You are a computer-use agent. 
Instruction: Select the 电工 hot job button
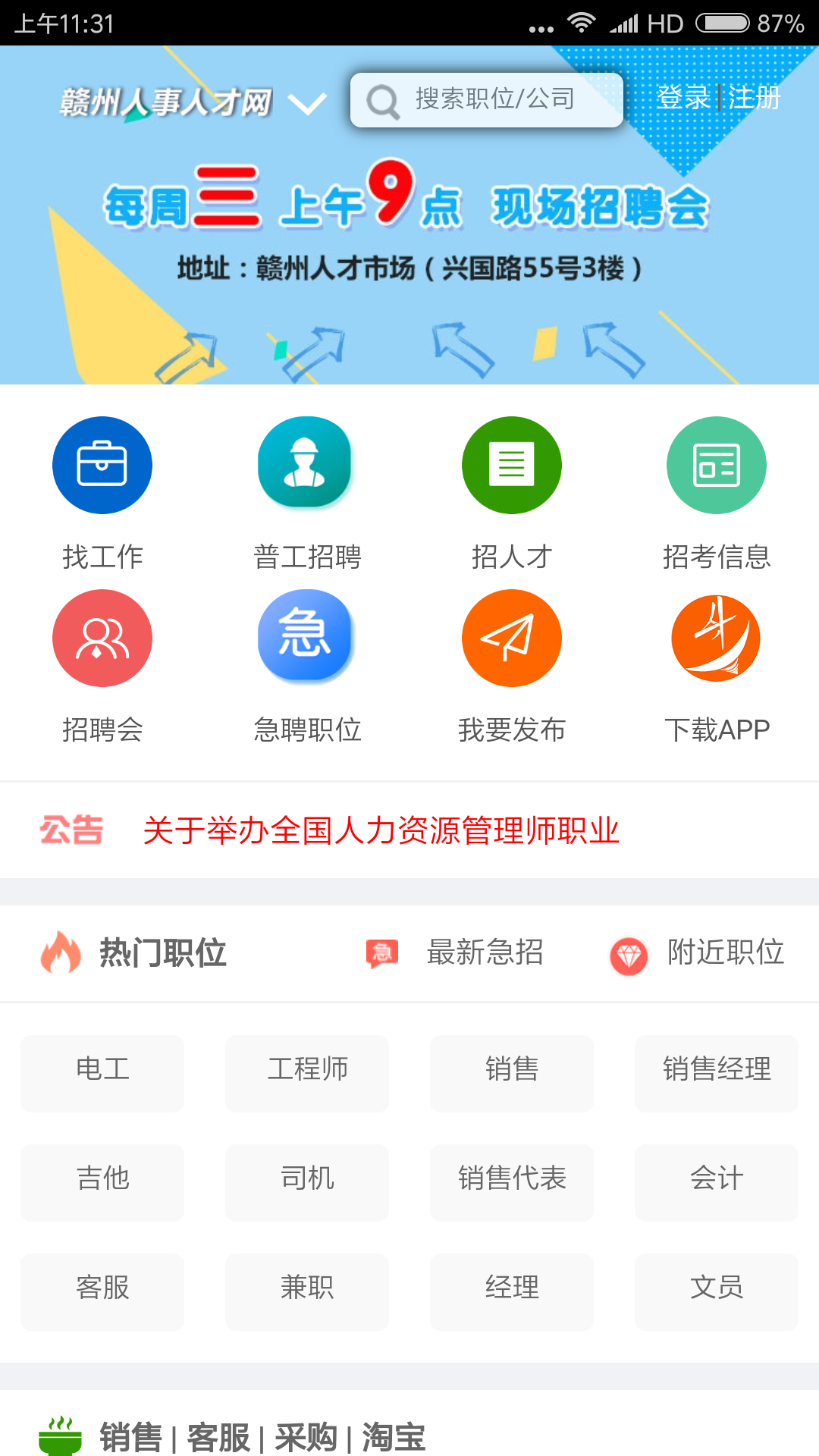pos(102,1073)
